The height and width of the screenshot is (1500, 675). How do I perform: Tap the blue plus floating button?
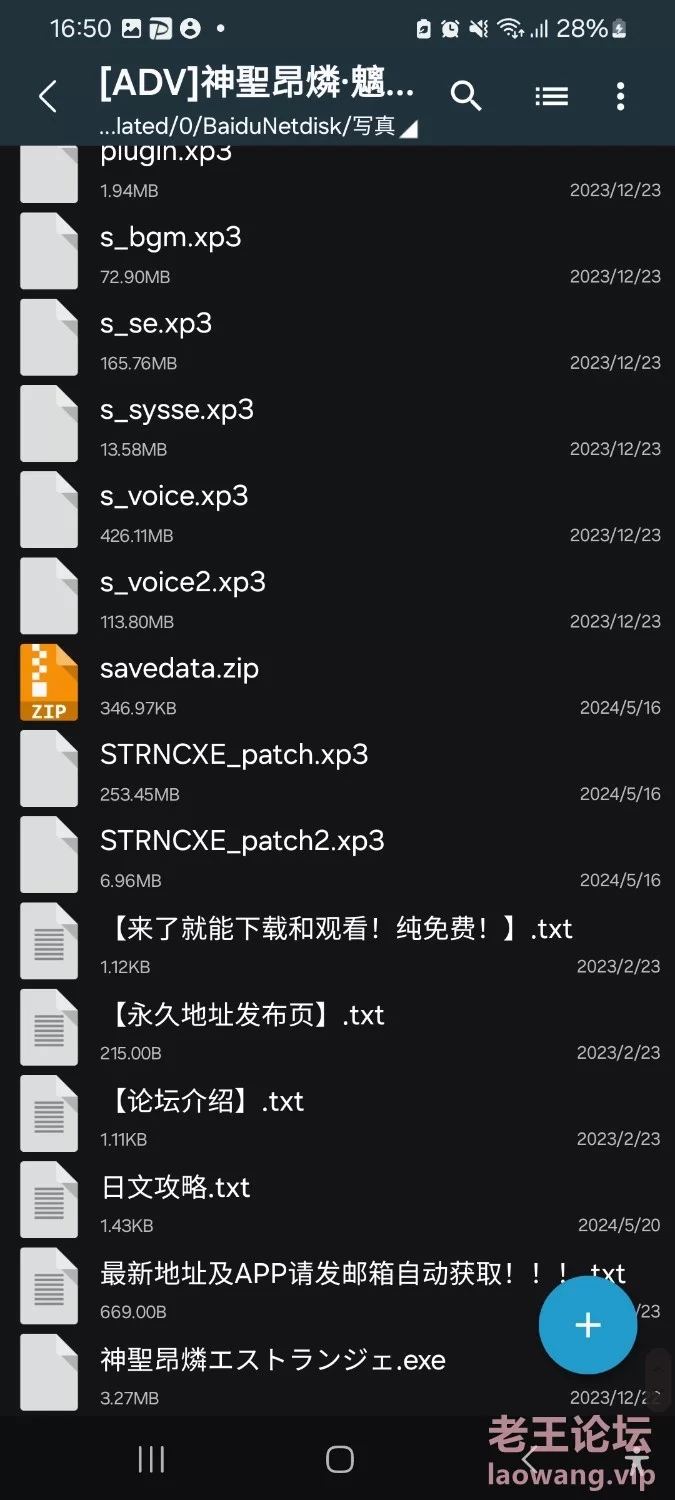coord(588,1325)
